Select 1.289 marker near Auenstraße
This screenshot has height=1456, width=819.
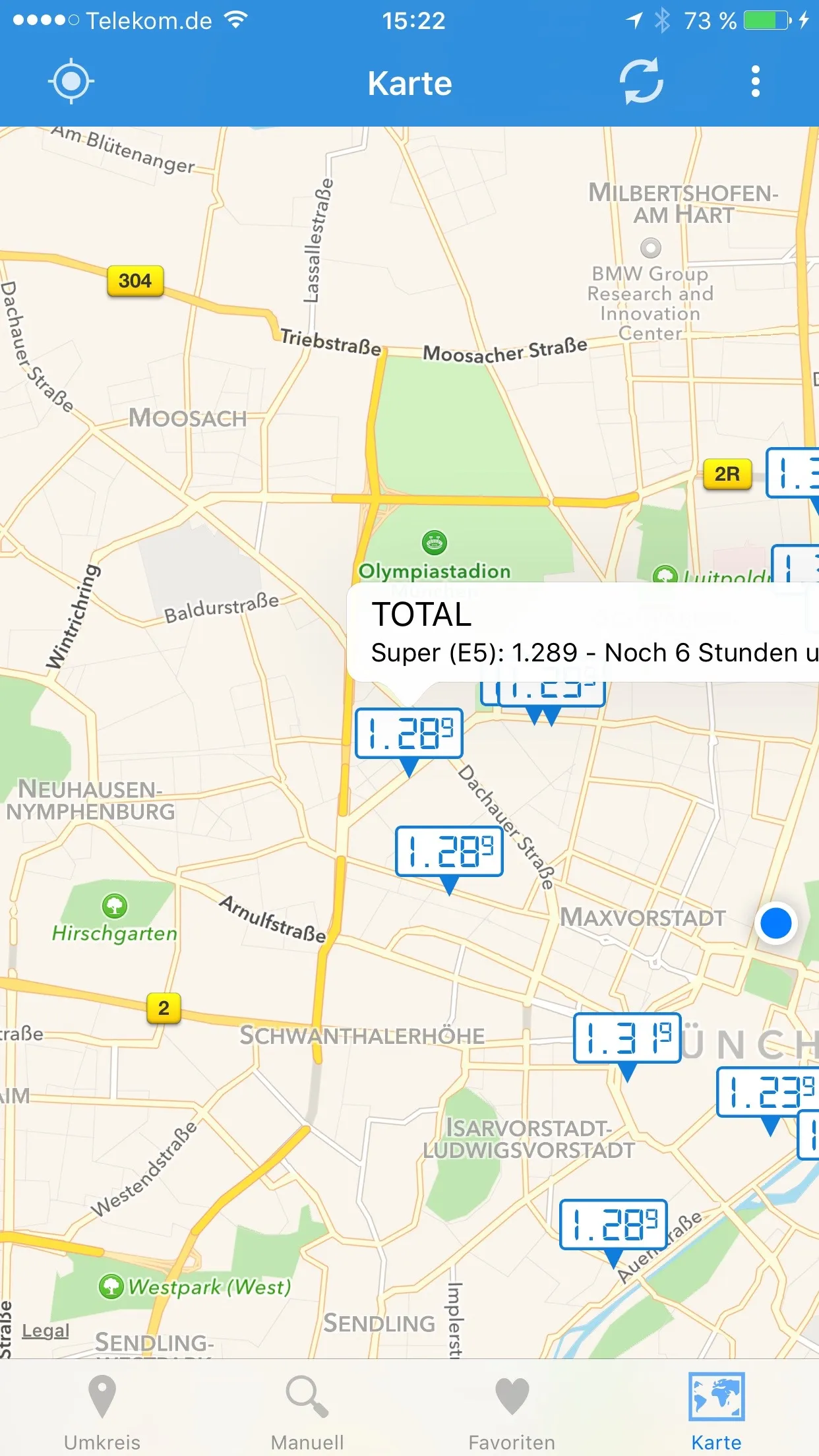pyautogui.click(x=613, y=1225)
